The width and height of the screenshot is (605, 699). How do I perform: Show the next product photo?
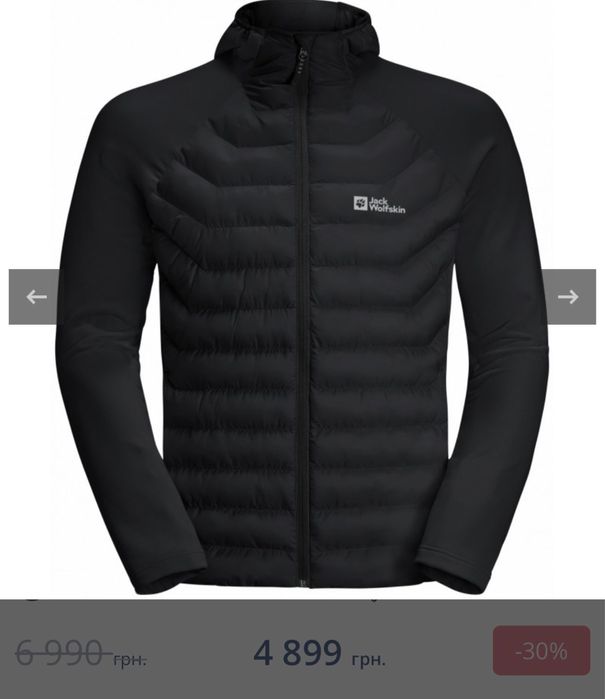568,297
